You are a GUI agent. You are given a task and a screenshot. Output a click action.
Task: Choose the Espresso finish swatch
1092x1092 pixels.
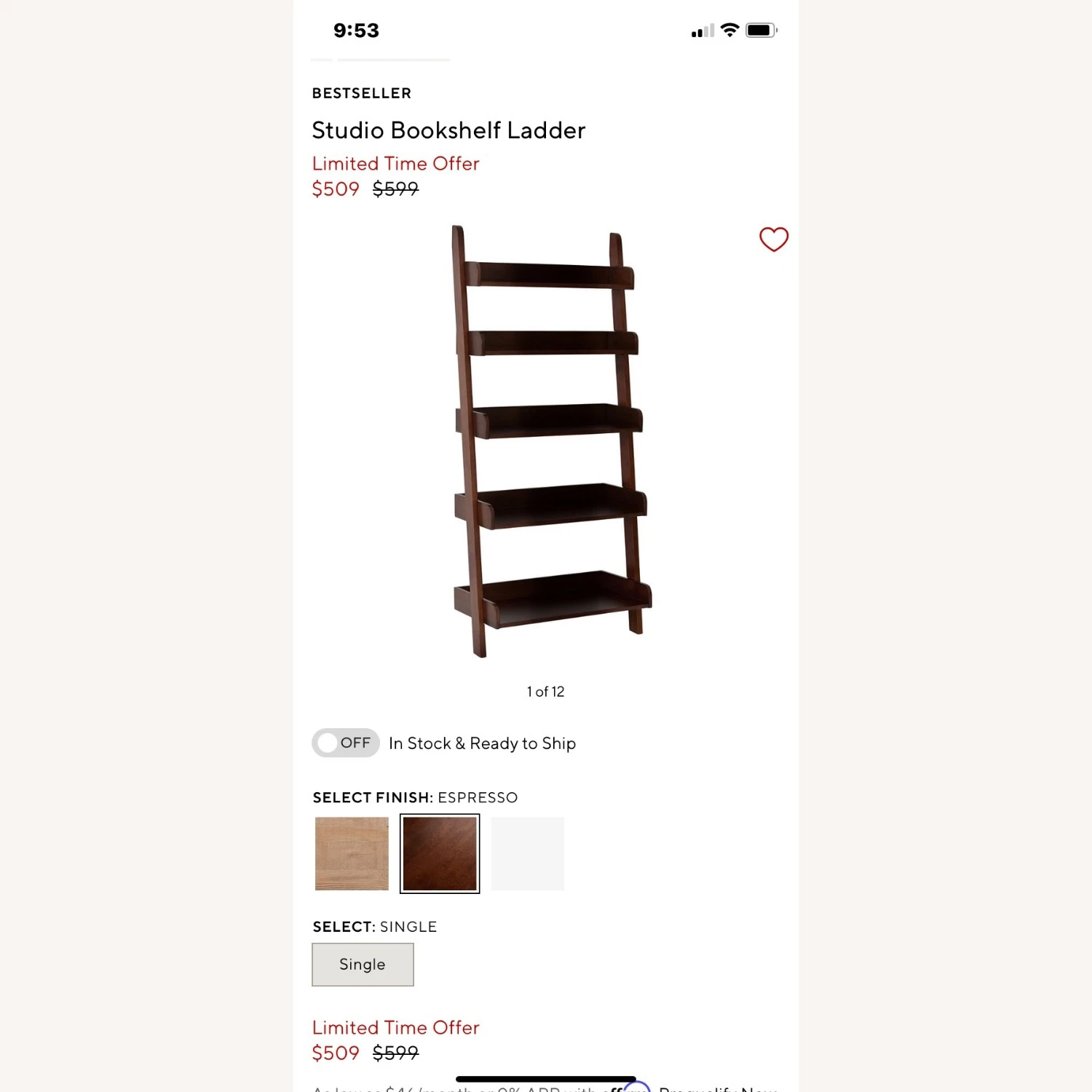(440, 853)
